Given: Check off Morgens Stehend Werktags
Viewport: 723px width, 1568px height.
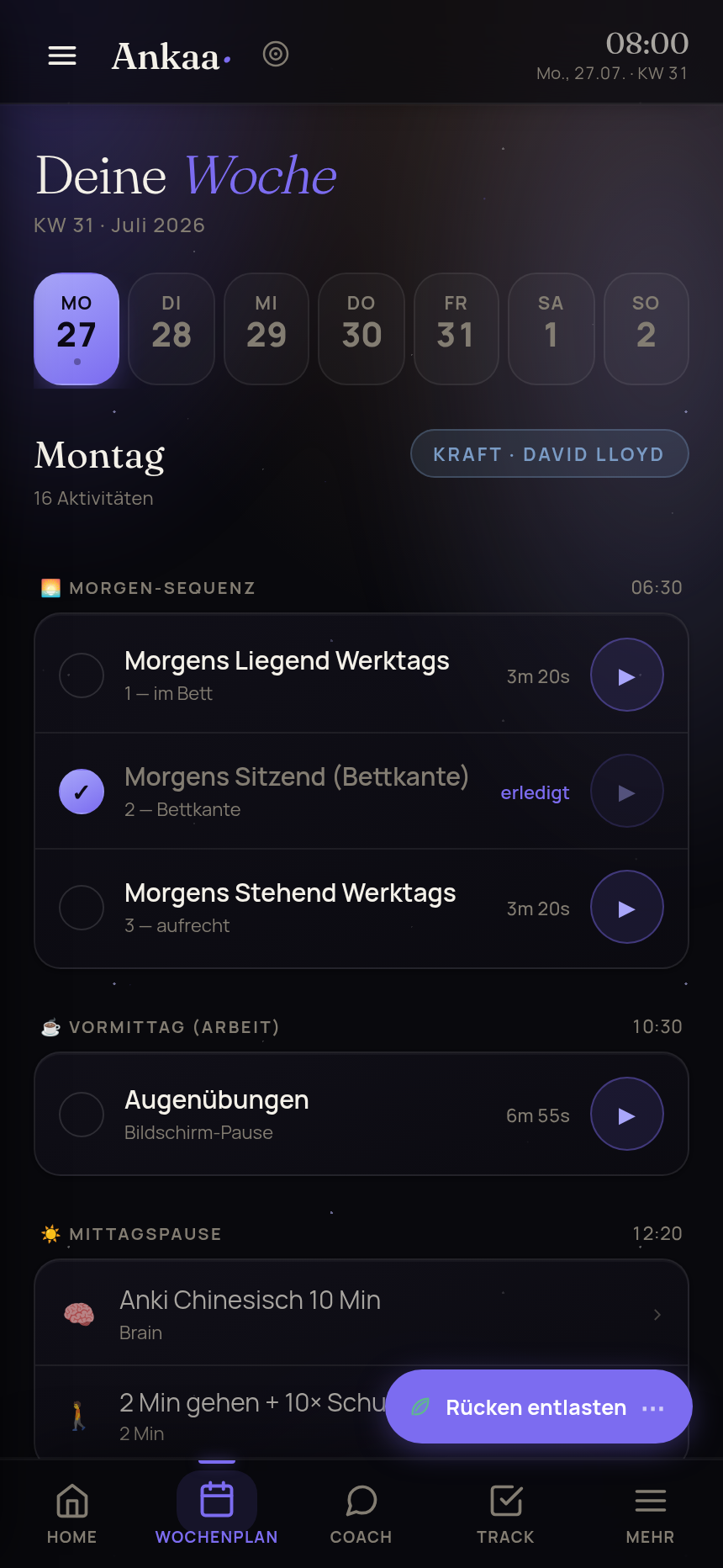Looking at the screenshot, I should (82, 908).
